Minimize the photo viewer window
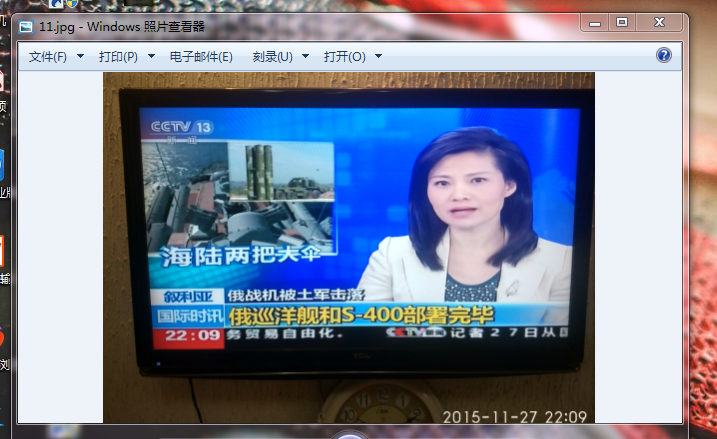Image resolution: width=717 pixels, height=439 pixels. [x=596, y=21]
